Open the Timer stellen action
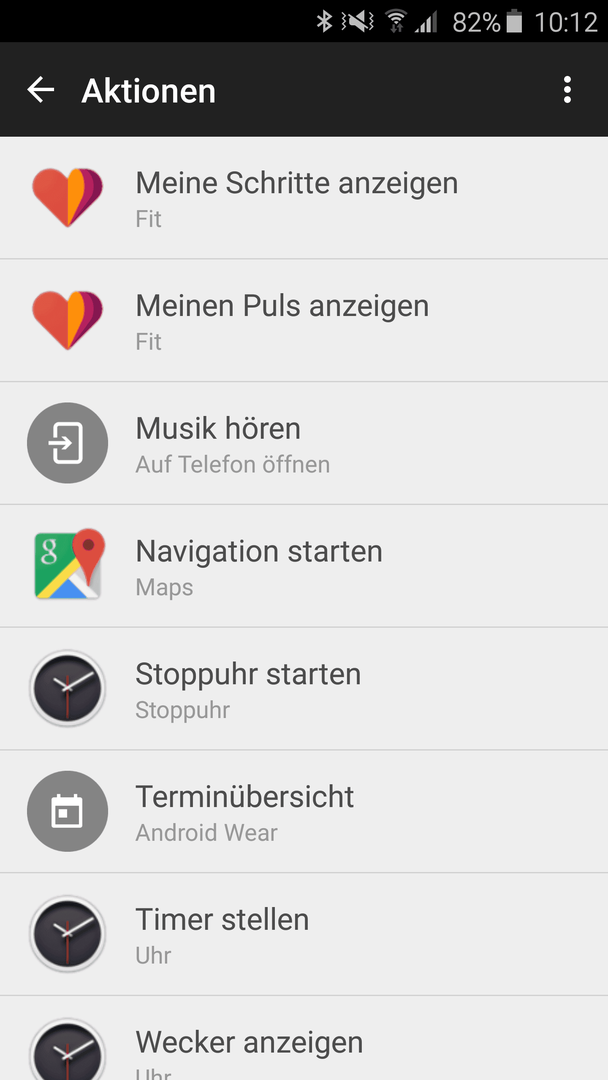This screenshot has height=1080, width=608. pyautogui.click(x=304, y=934)
